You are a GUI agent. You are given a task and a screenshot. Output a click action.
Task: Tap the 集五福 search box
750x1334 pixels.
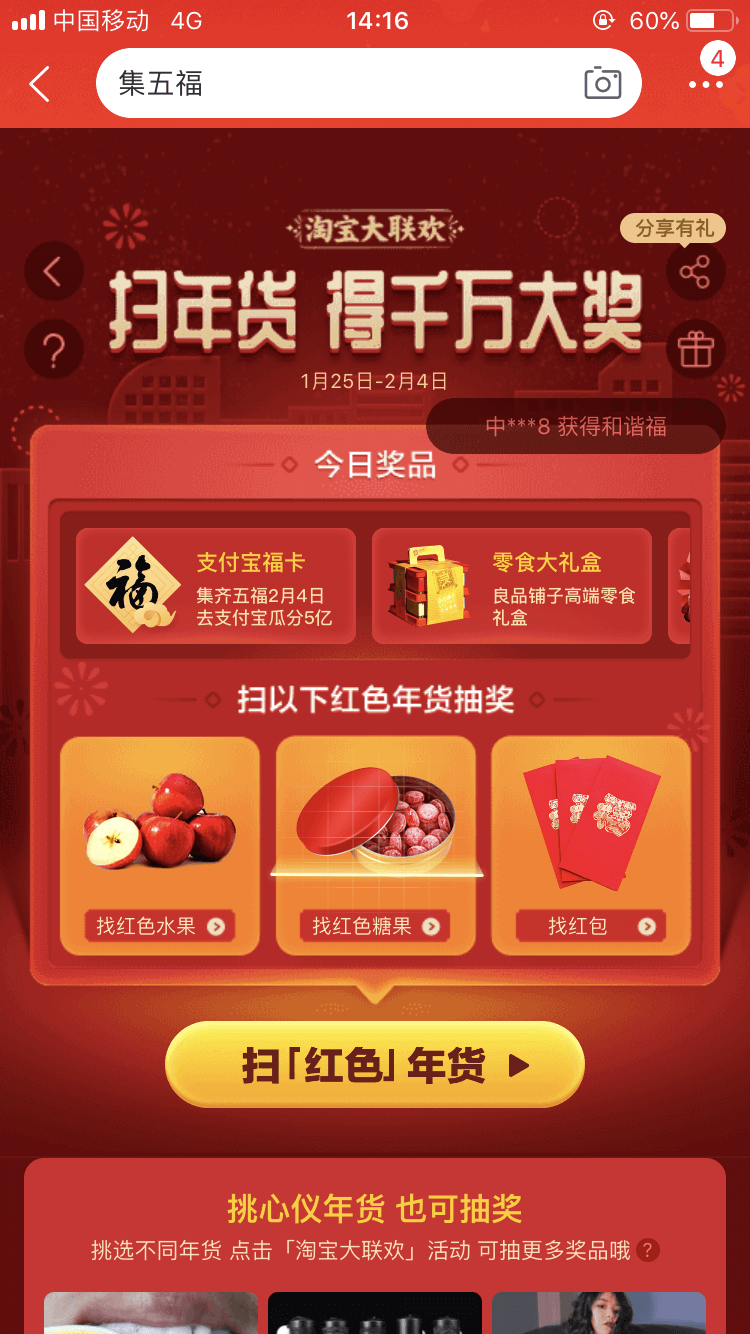point(368,83)
